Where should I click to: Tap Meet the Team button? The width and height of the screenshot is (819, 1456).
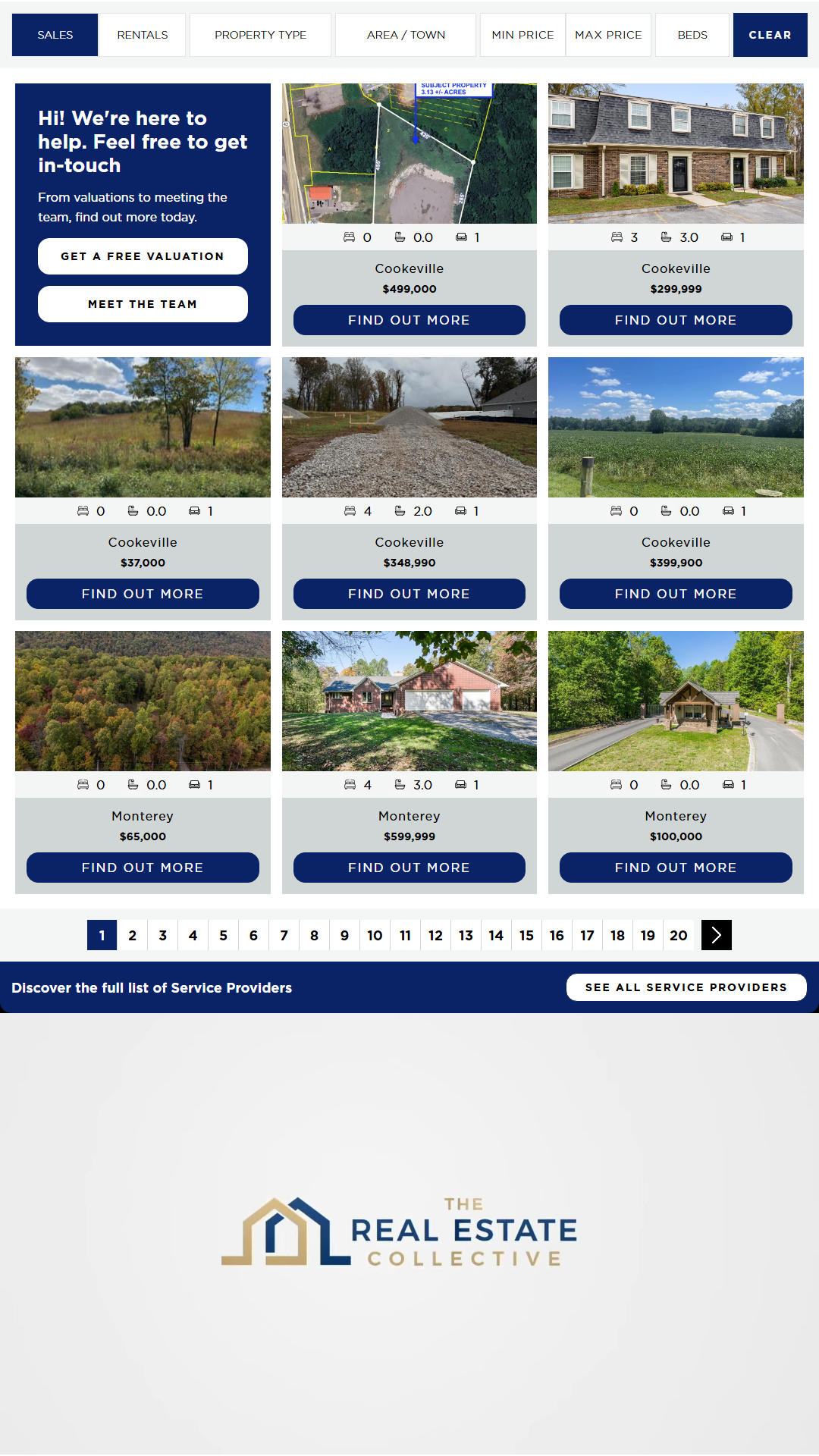[x=143, y=304]
